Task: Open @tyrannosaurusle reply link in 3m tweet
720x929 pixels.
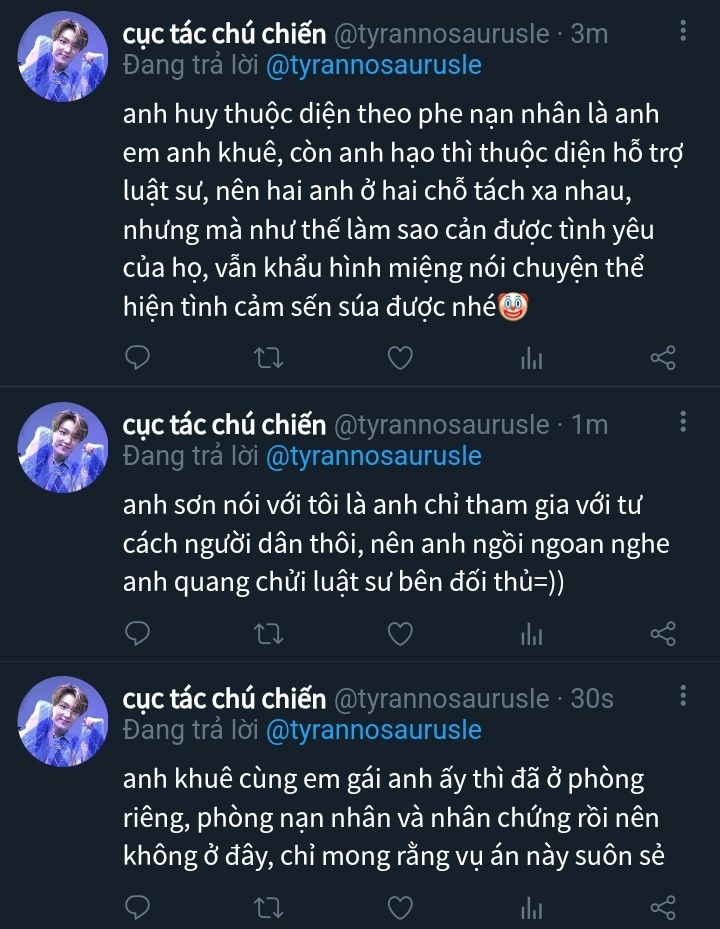Action: [x=373, y=66]
